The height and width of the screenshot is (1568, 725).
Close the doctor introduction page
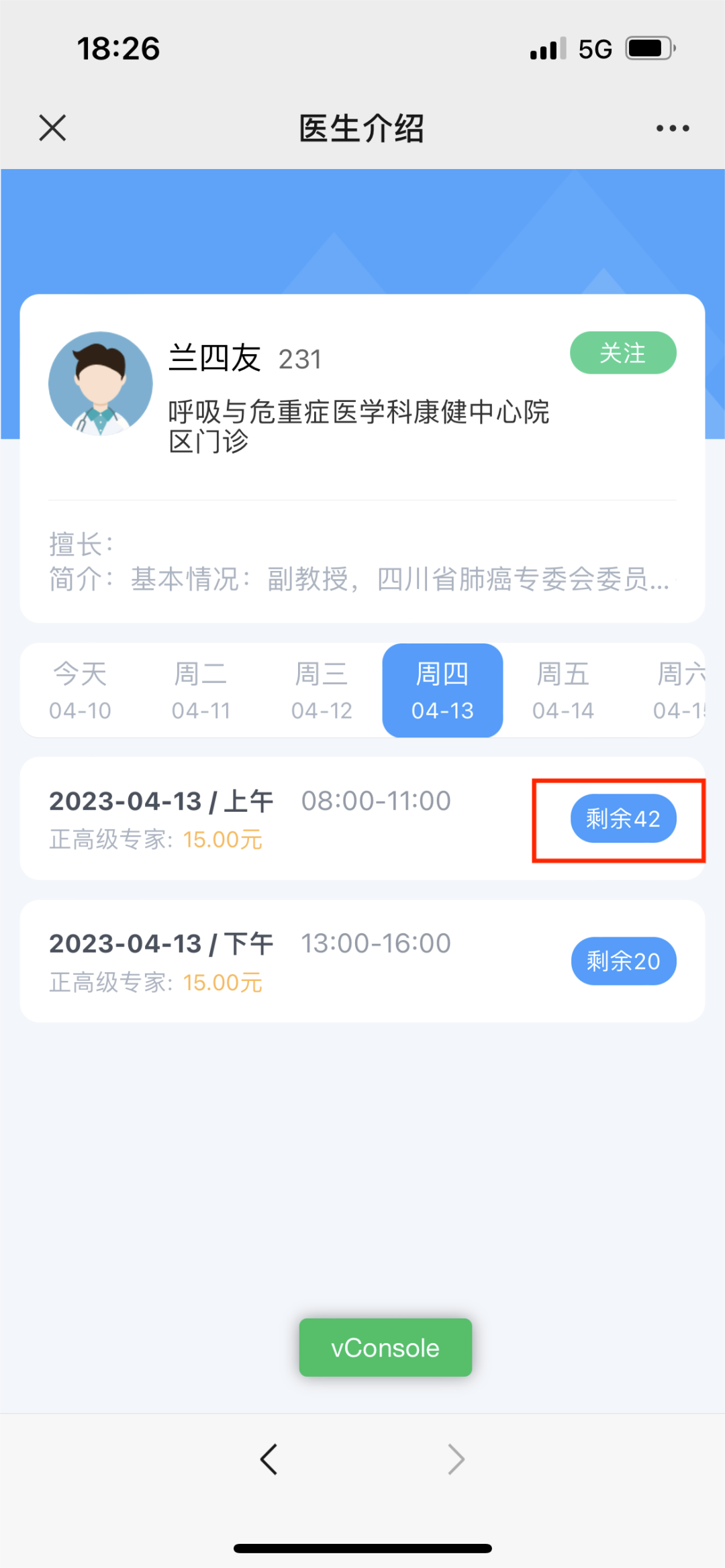point(52,127)
